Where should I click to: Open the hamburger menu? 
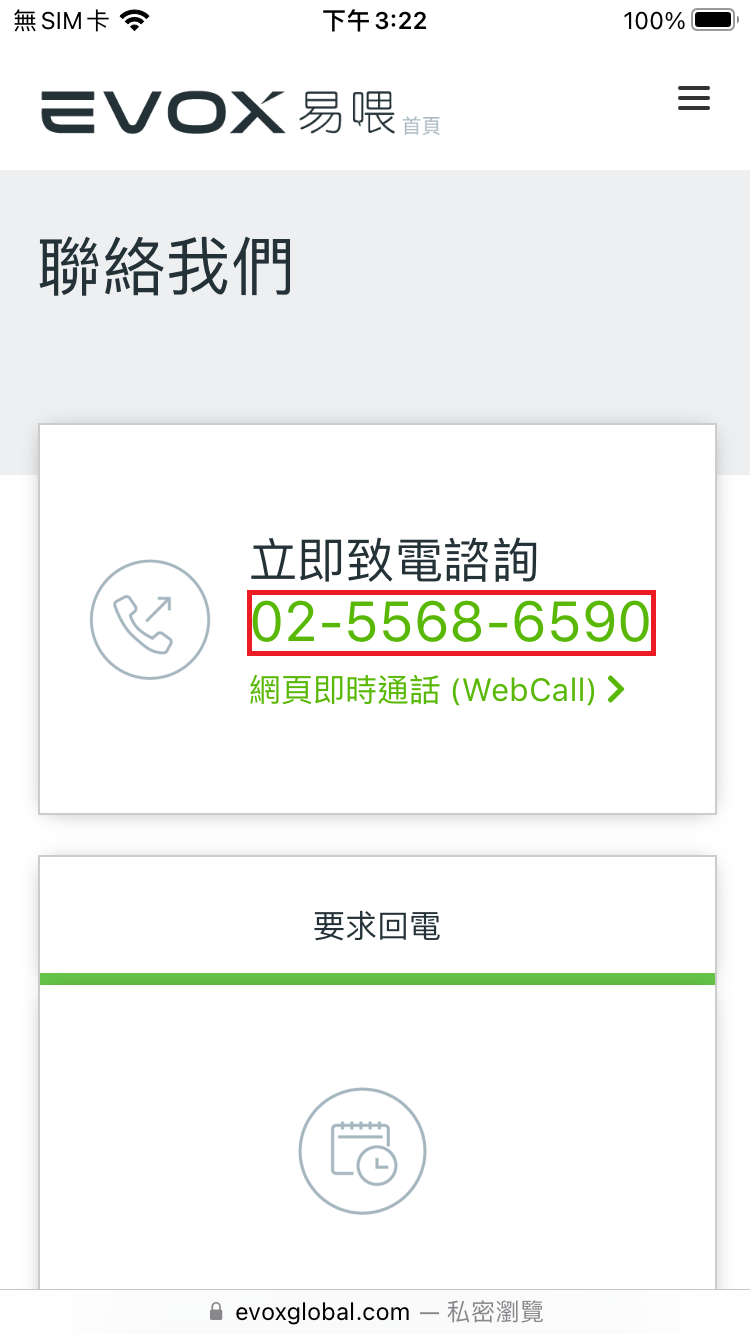point(693,98)
